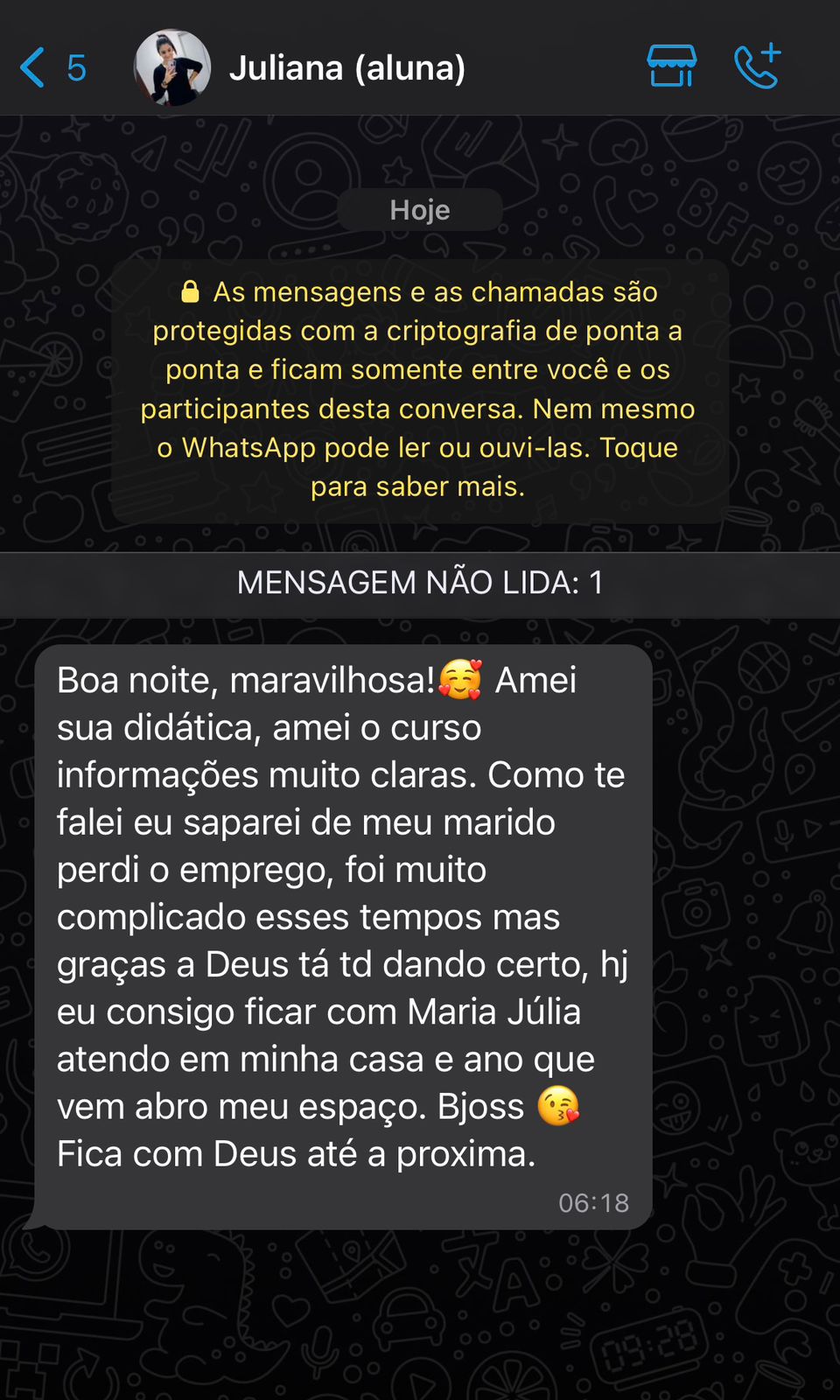View Juliana's profile photo
The height and width of the screenshot is (1400, 840).
click(x=172, y=68)
